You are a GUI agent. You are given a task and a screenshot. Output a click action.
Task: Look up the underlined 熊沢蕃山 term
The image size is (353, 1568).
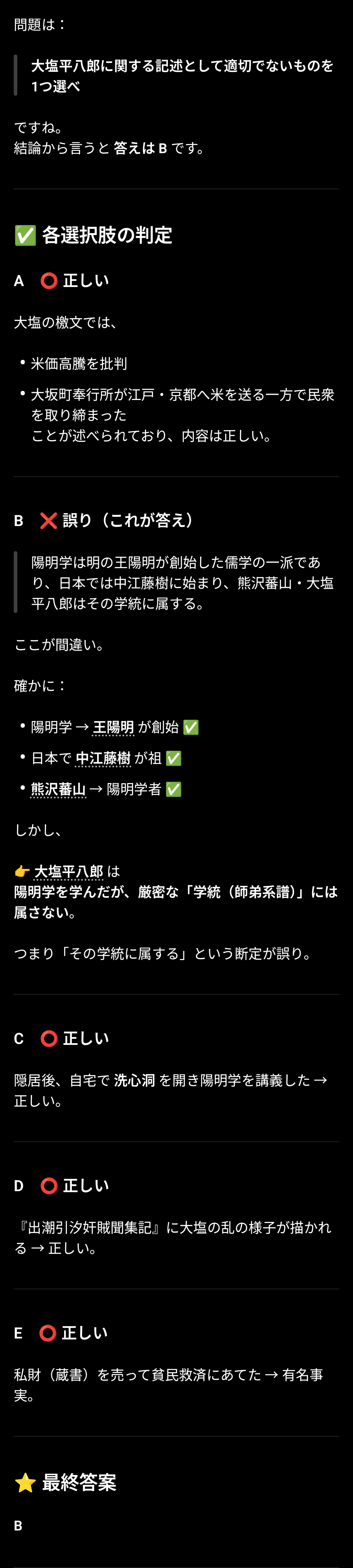point(59,789)
